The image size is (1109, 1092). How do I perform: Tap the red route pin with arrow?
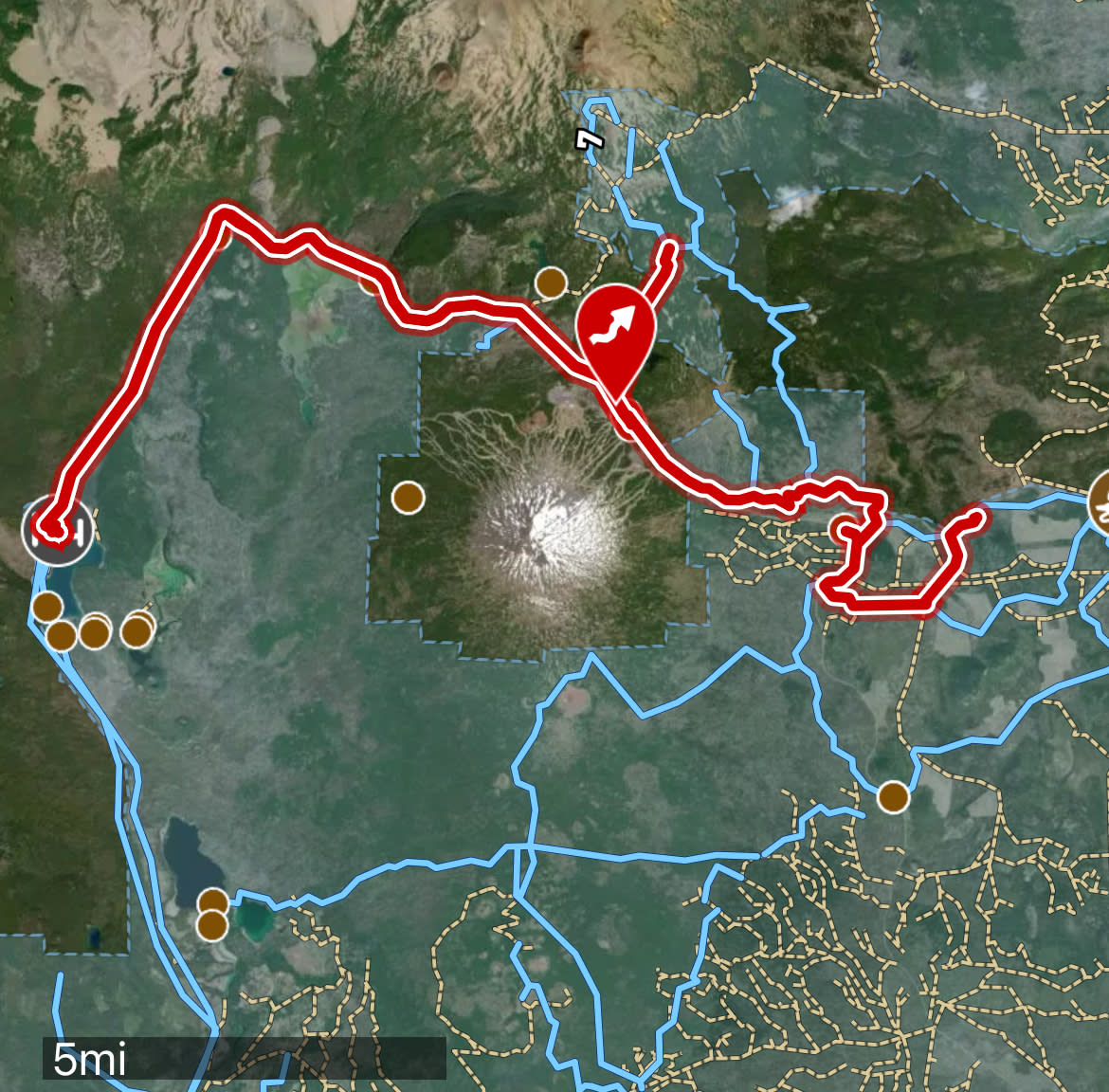coord(616,332)
